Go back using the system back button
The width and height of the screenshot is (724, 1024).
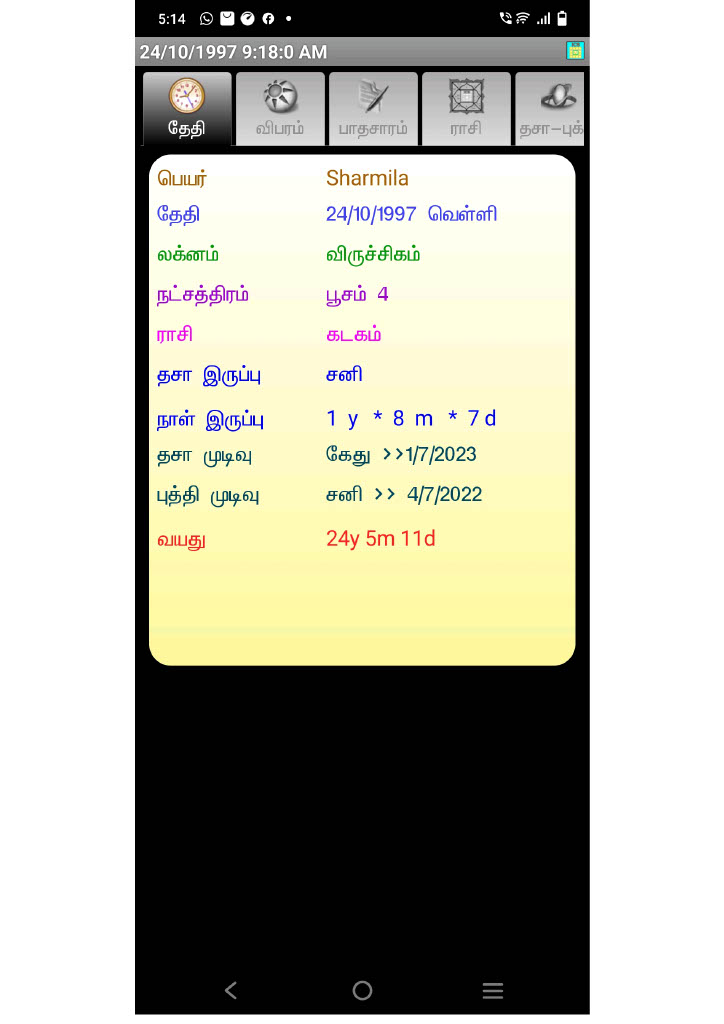click(x=231, y=990)
